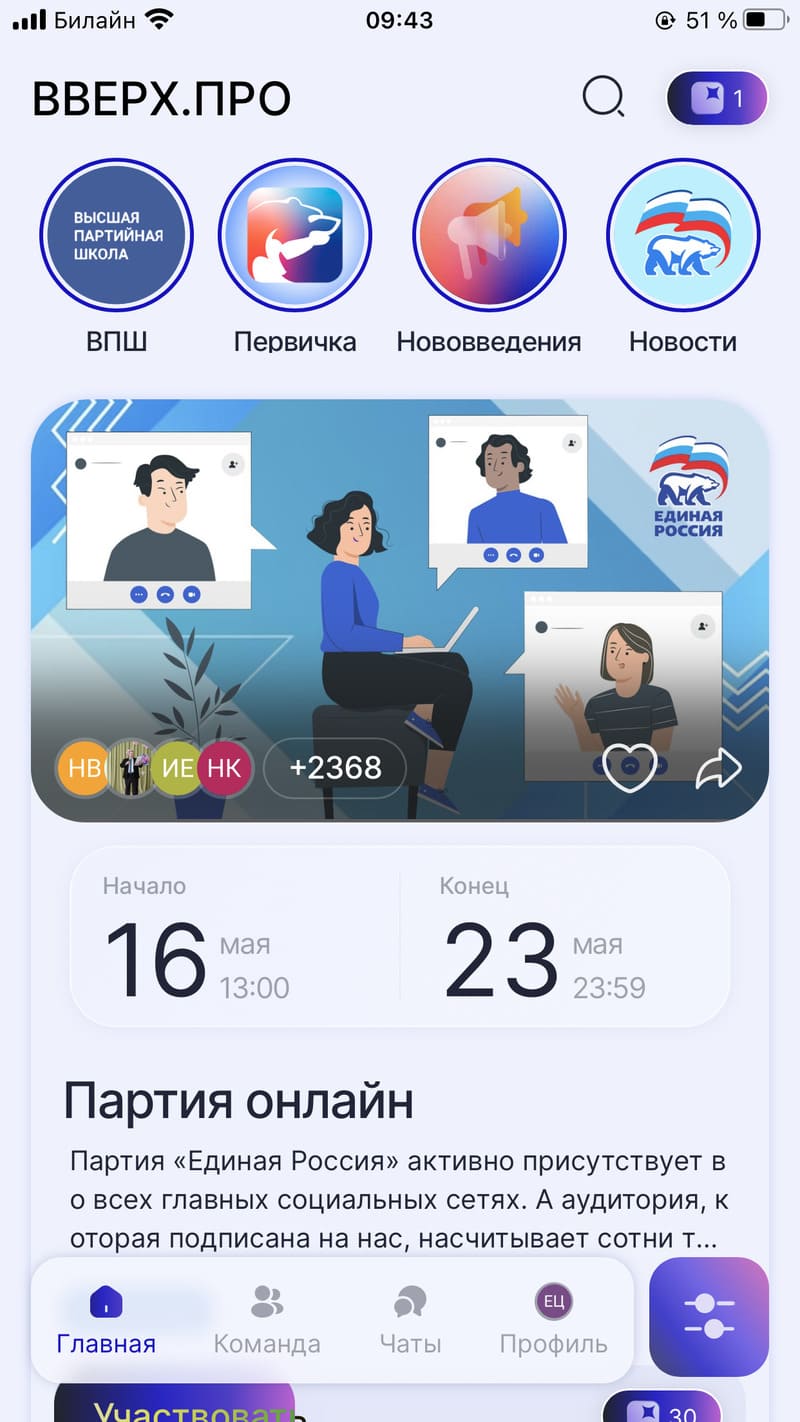Open the Профиль tab
Screen dimensions: 800x1422
pos(554,1320)
